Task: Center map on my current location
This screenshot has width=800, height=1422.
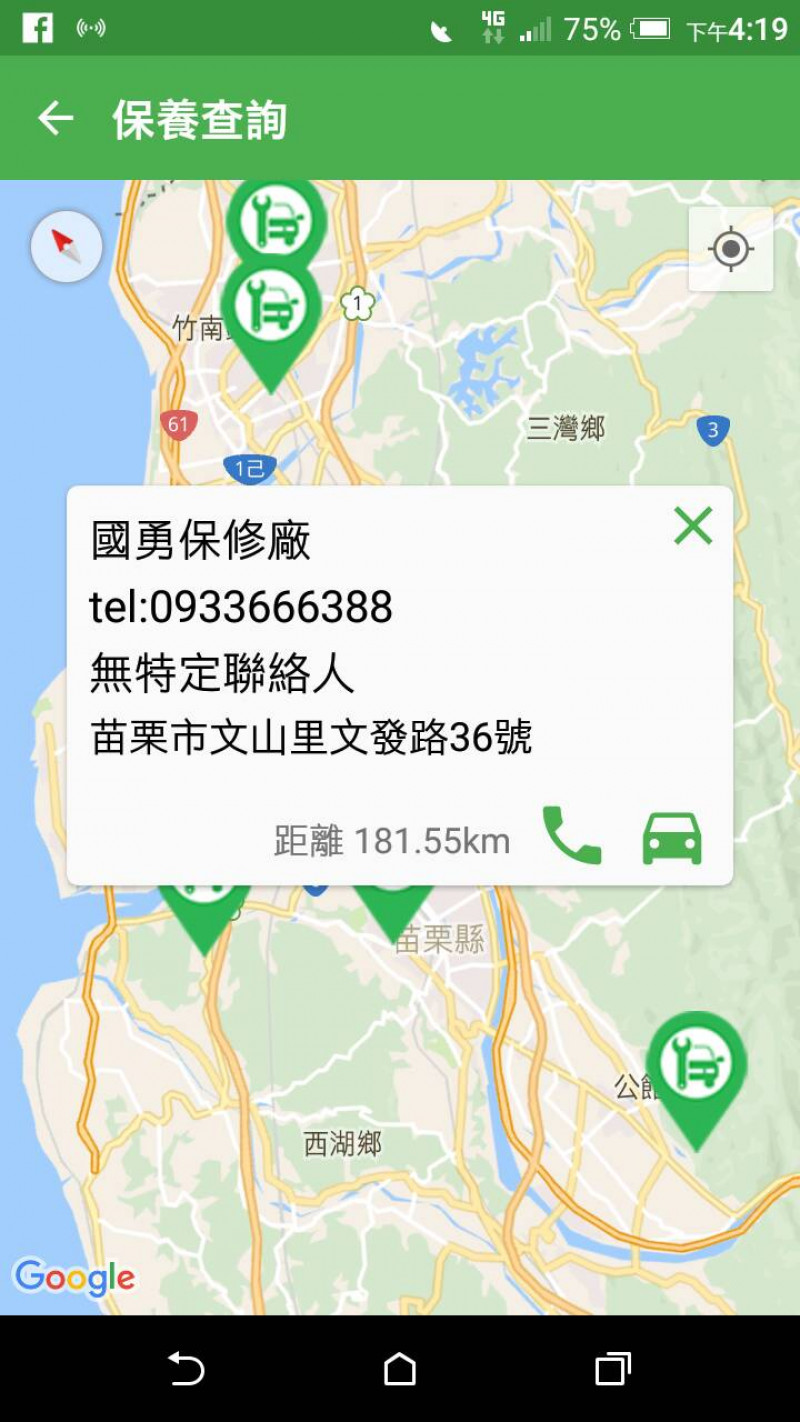Action: tap(731, 249)
